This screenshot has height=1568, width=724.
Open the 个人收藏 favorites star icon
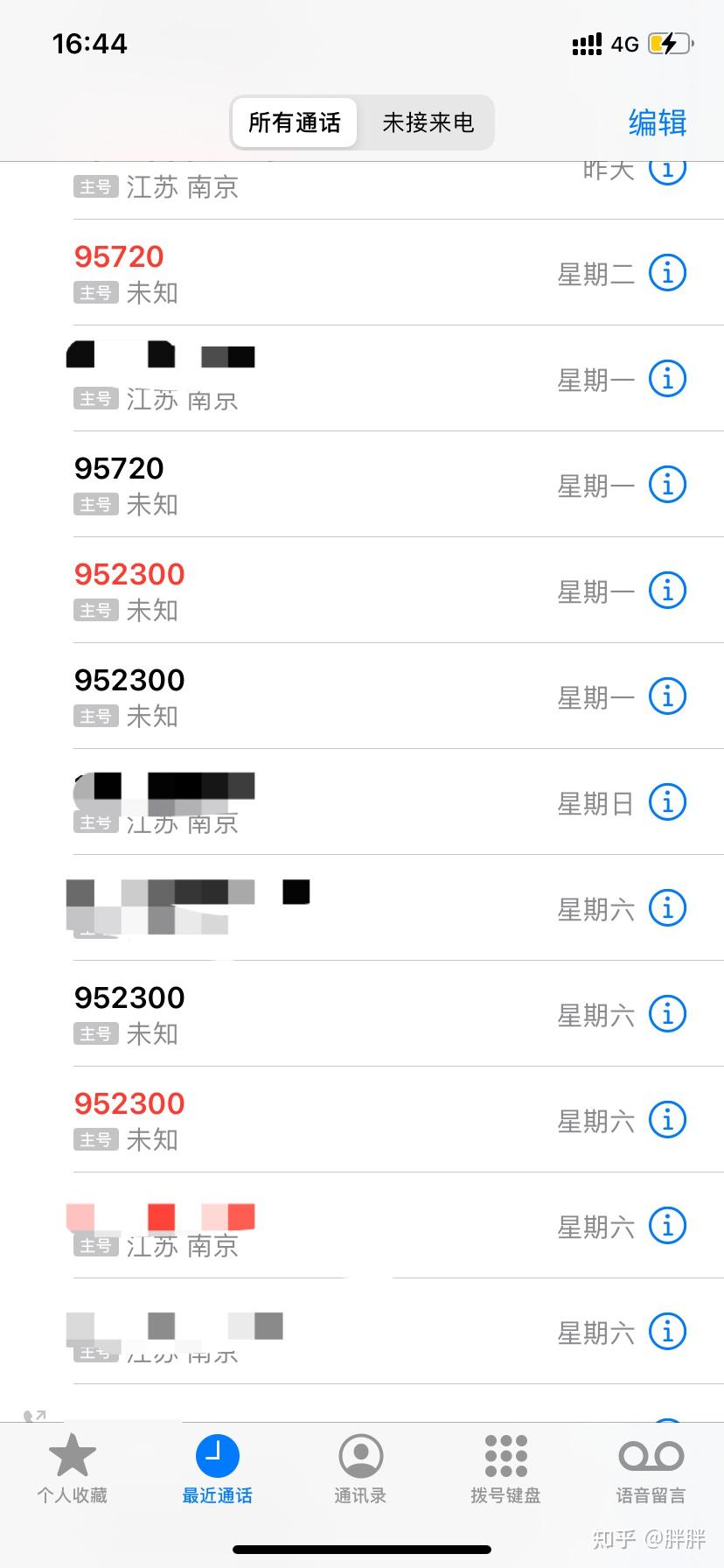[73, 1454]
